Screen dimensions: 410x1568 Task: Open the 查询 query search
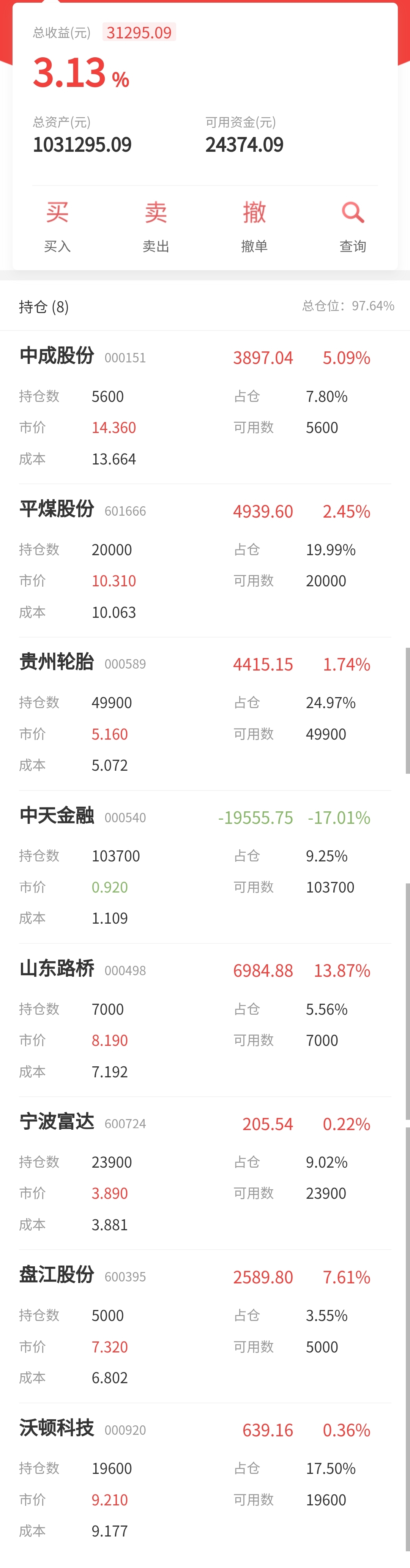coord(353,226)
